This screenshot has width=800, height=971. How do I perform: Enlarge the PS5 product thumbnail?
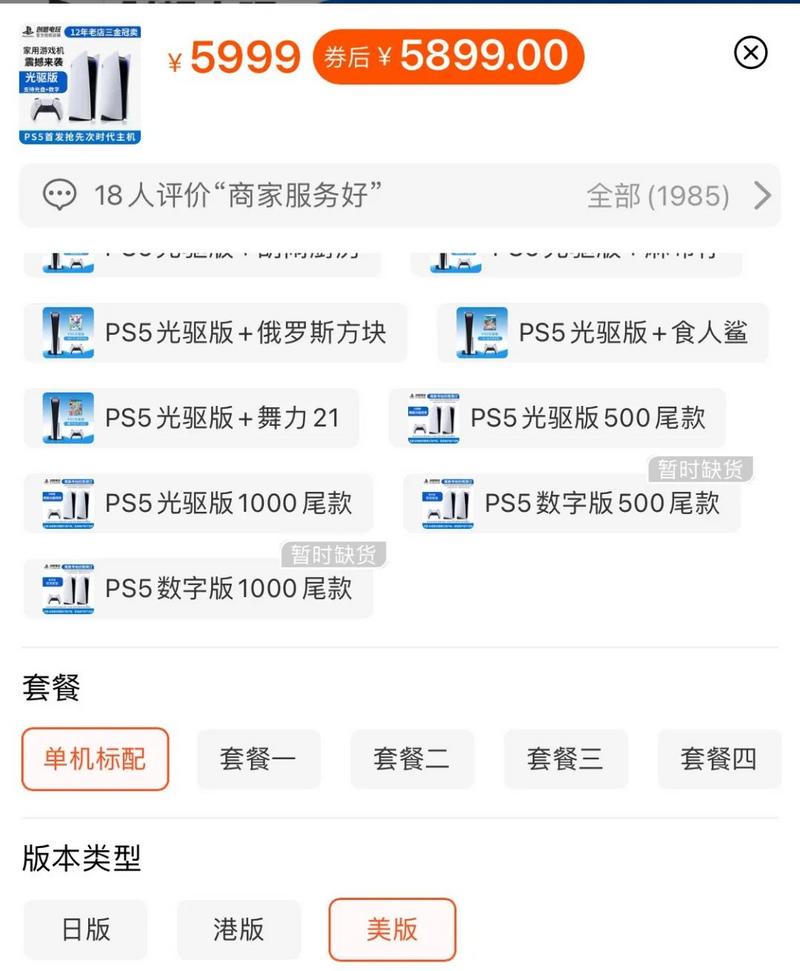coord(80,84)
